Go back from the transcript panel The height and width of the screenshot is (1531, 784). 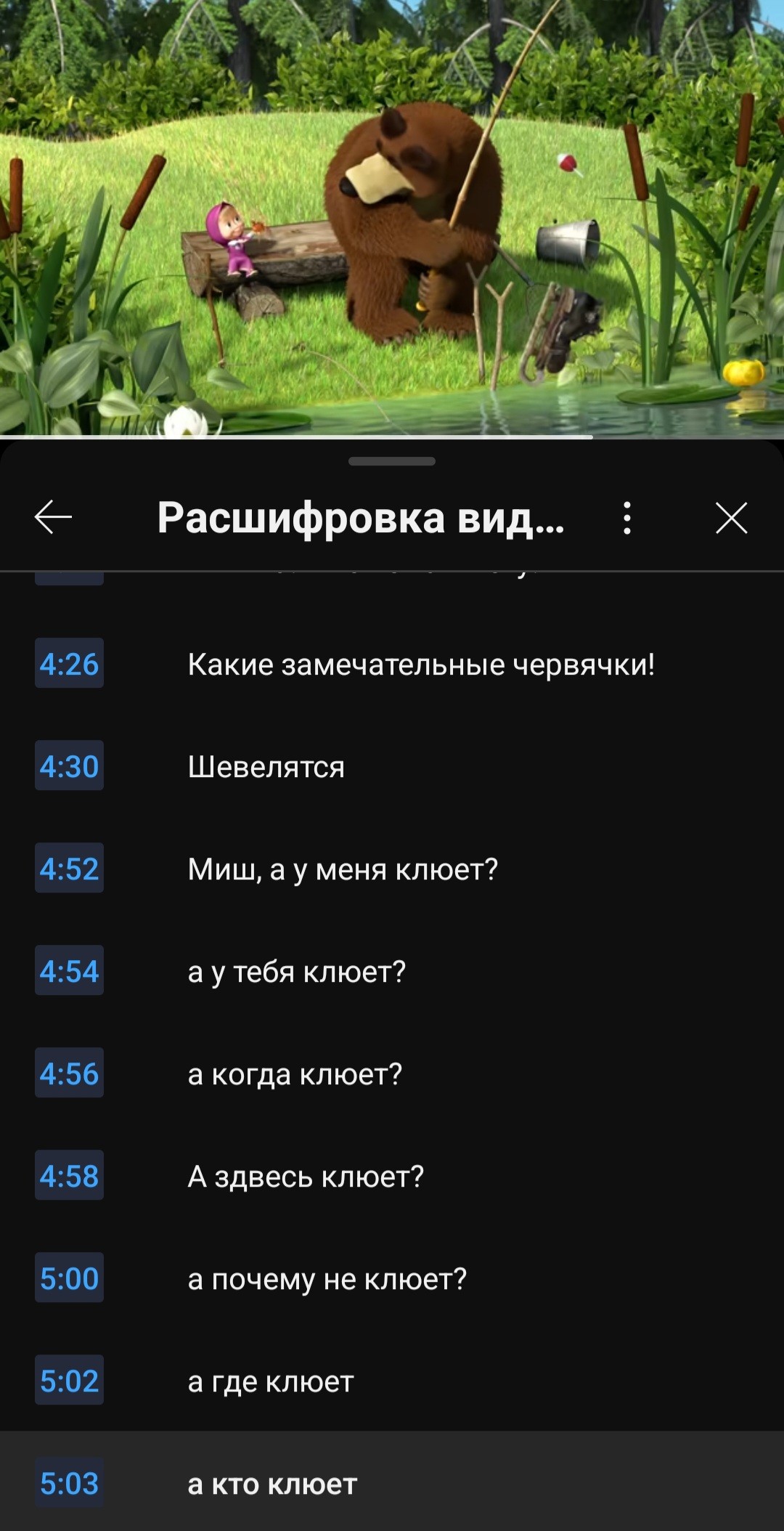point(53,517)
